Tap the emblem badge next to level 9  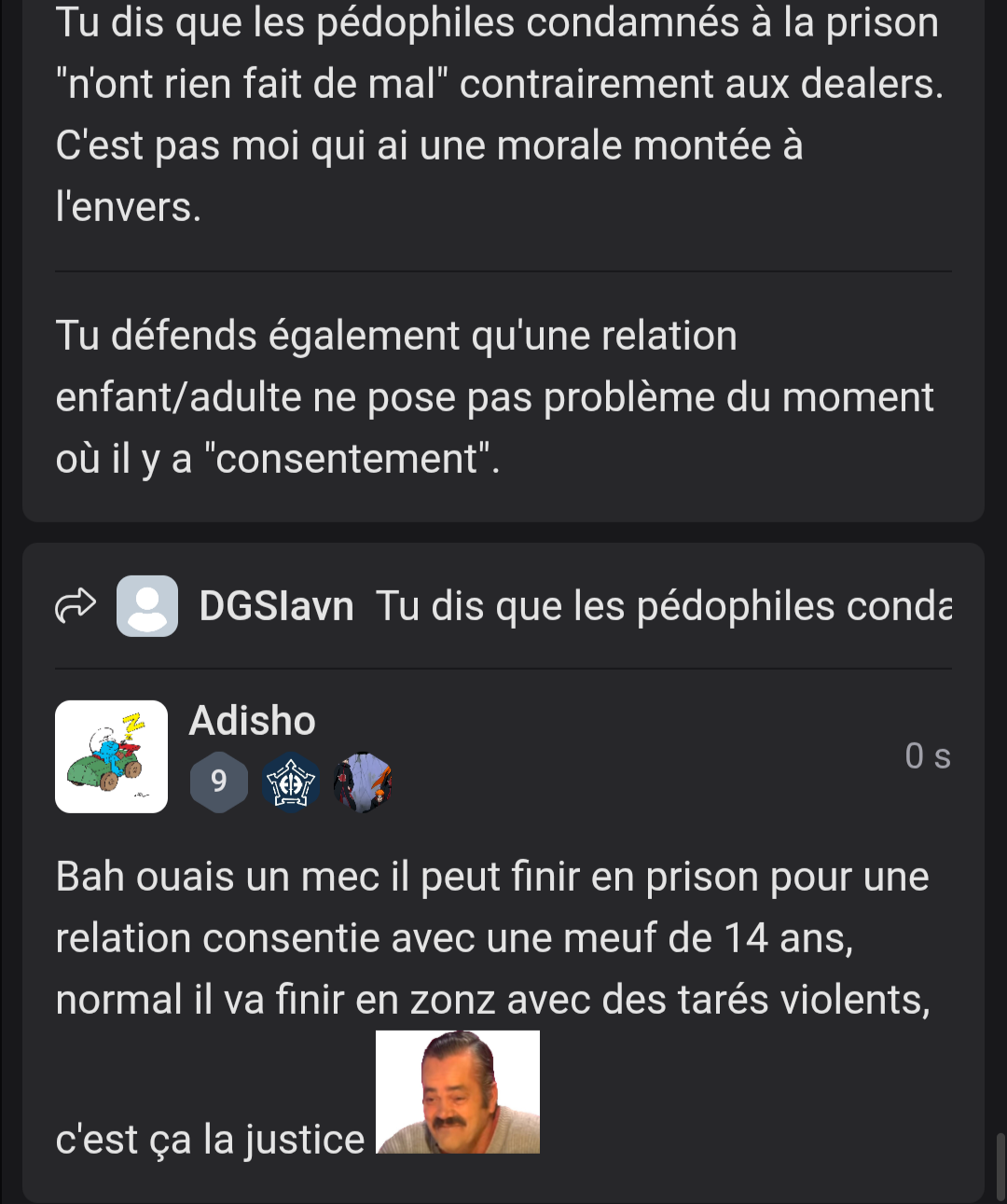(291, 782)
